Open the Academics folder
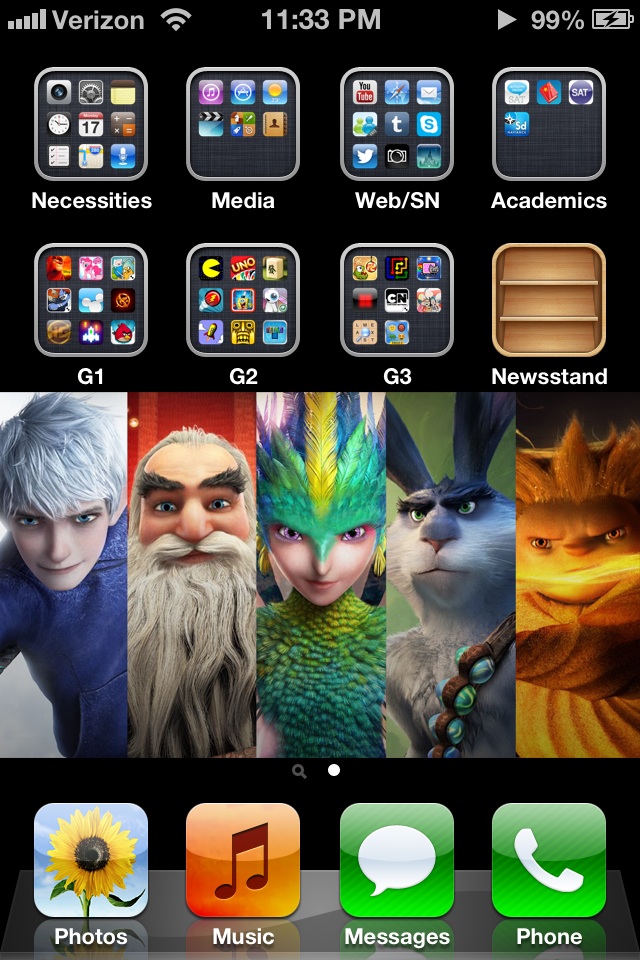Screen dimensions: 640x960 click(x=549, y=124)
